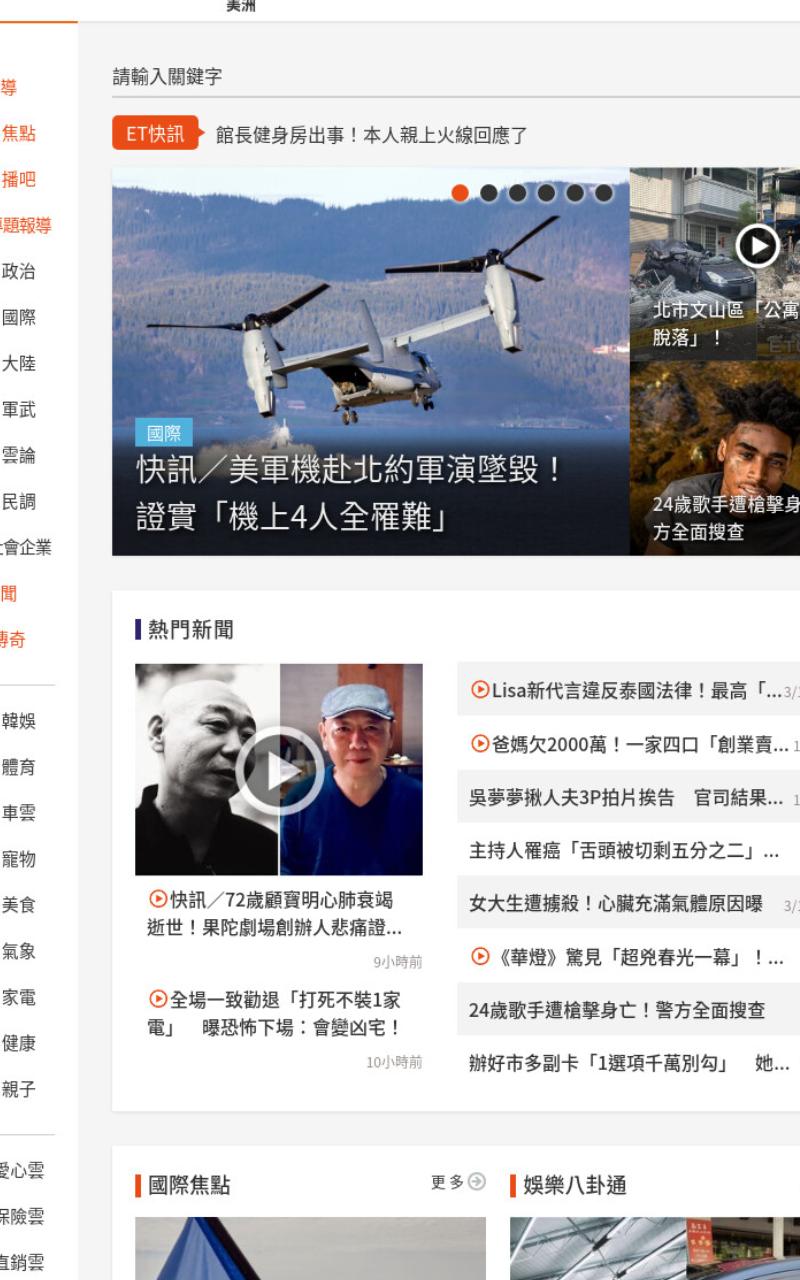The width and height of the screenshot is (800, 1280).
Task: Open the 24歲歌手遭槍擊 side story tile
Action: [x=715, y=458]
